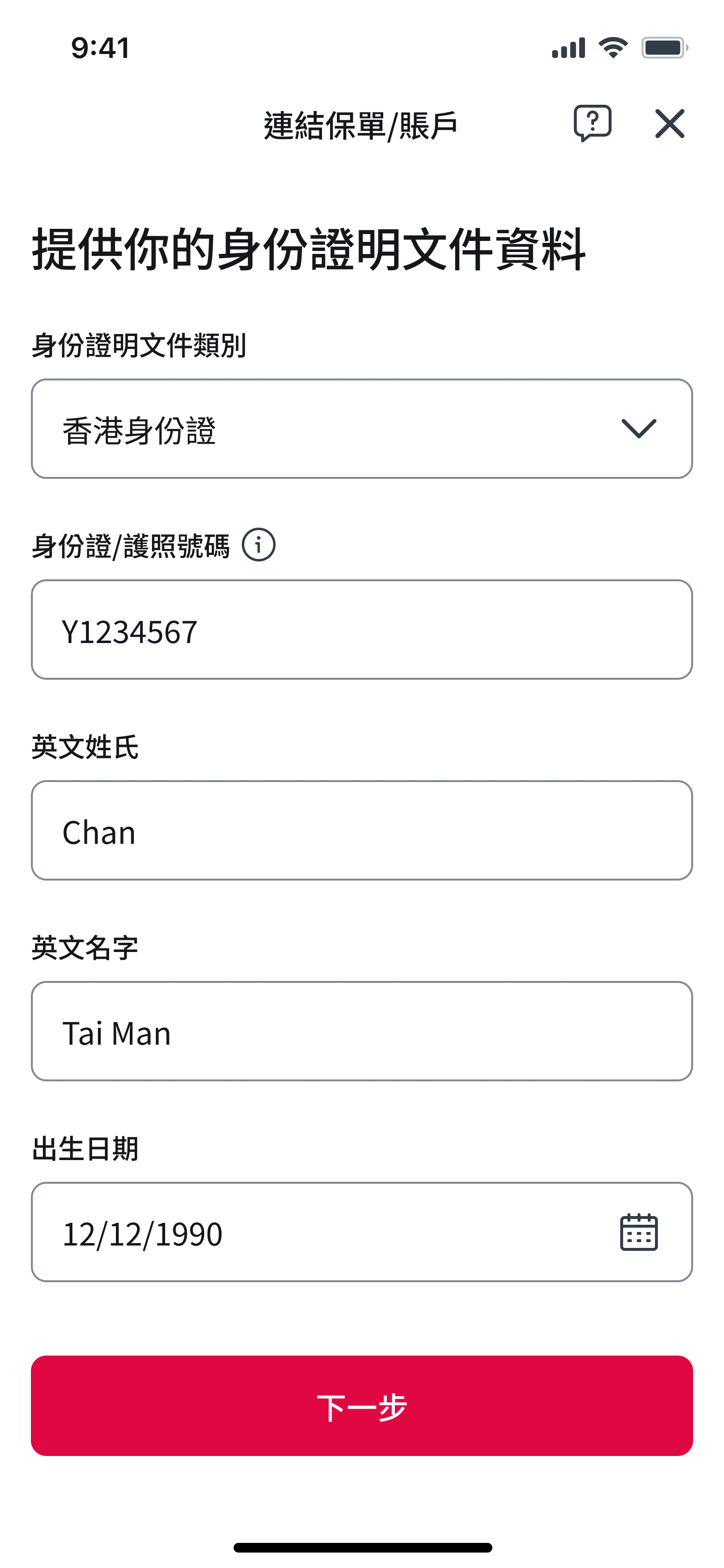Screen dimensions: 724x1568
Task: Edit the ID number field showing Y1234567
Action: click(362, 630)
